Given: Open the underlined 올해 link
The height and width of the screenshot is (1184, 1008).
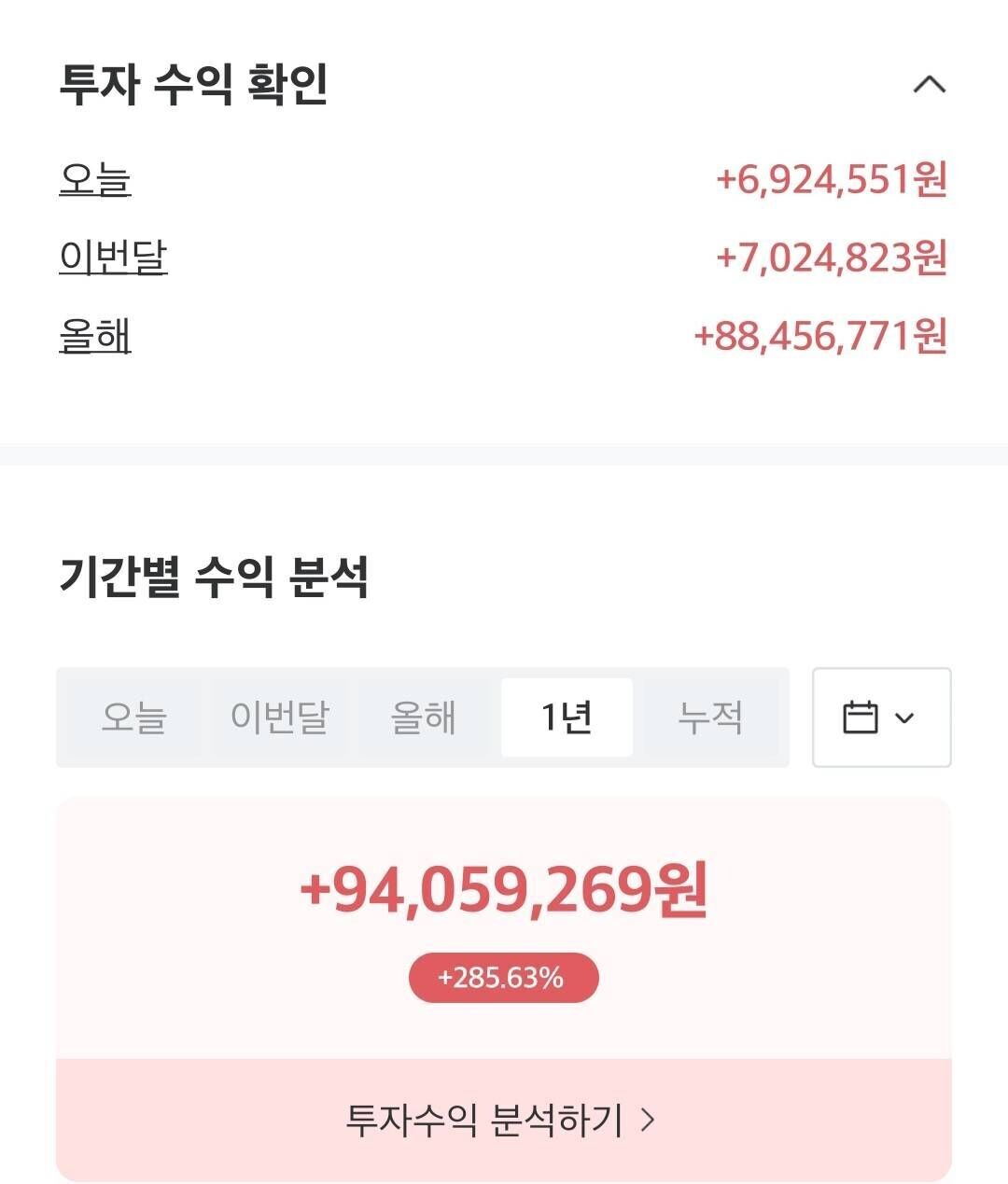Looking at the screenshot, I should point(96,339).
